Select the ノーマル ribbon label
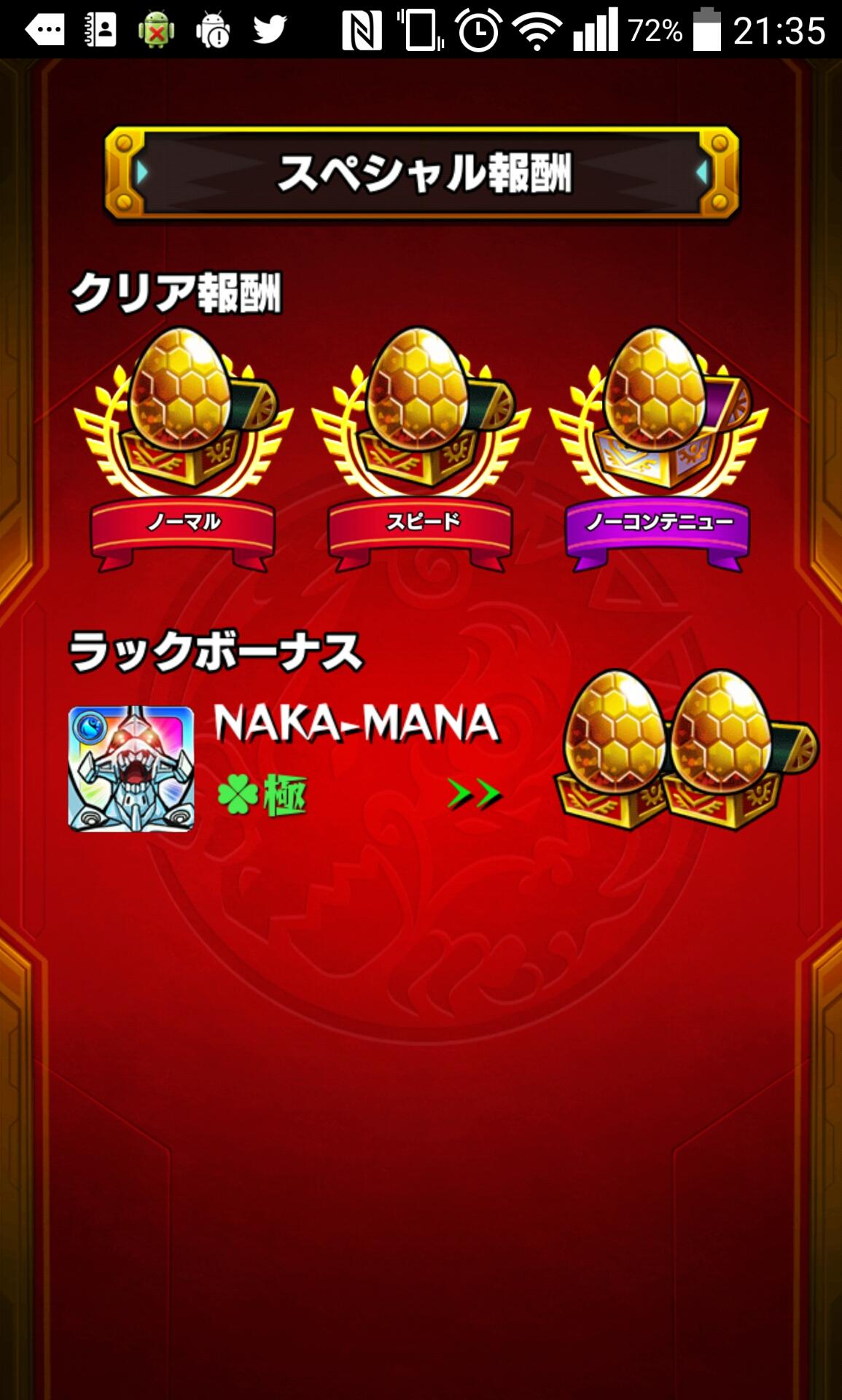This screenshot has width=842, height=1400. (184, 523)
